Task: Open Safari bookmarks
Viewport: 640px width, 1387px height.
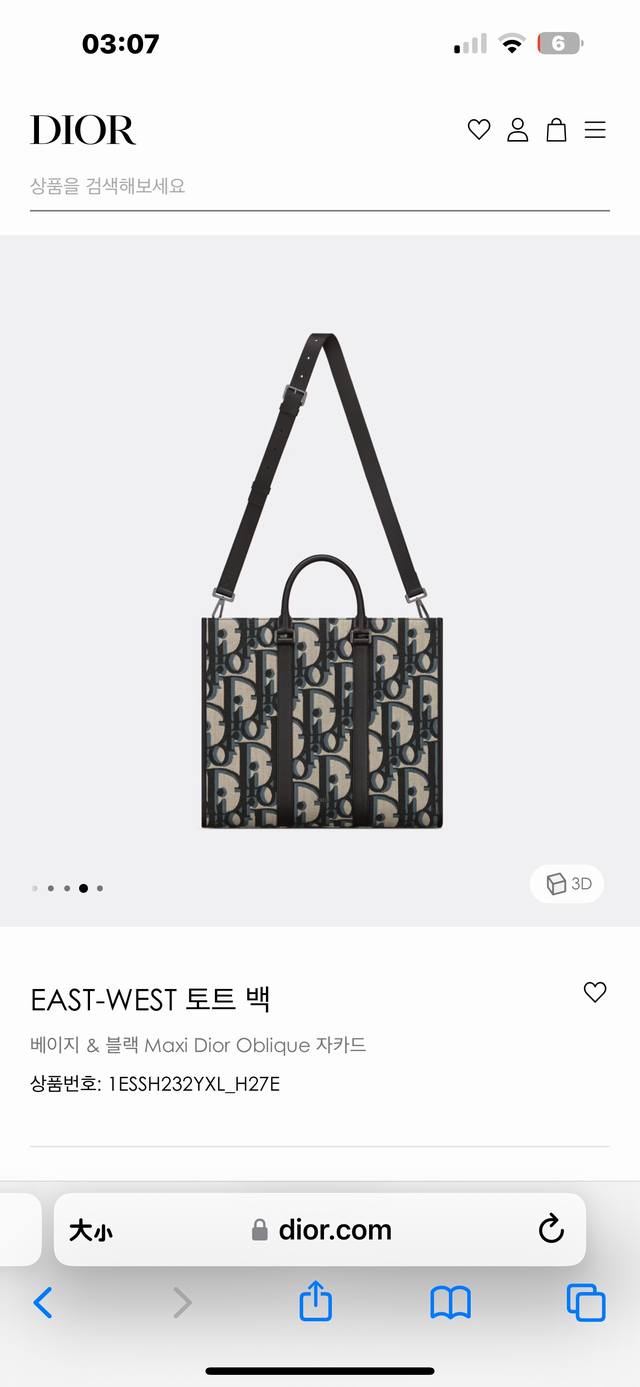Action: click(450, 1303)
